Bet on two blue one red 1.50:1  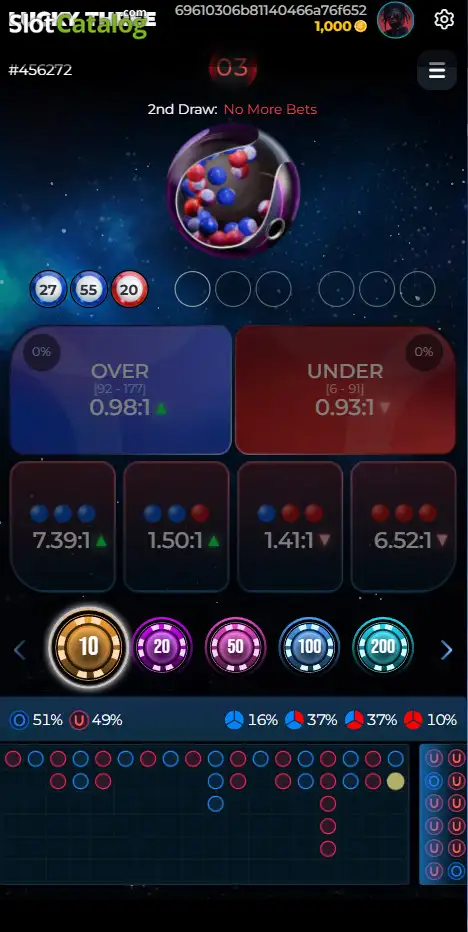pos(177,527)
